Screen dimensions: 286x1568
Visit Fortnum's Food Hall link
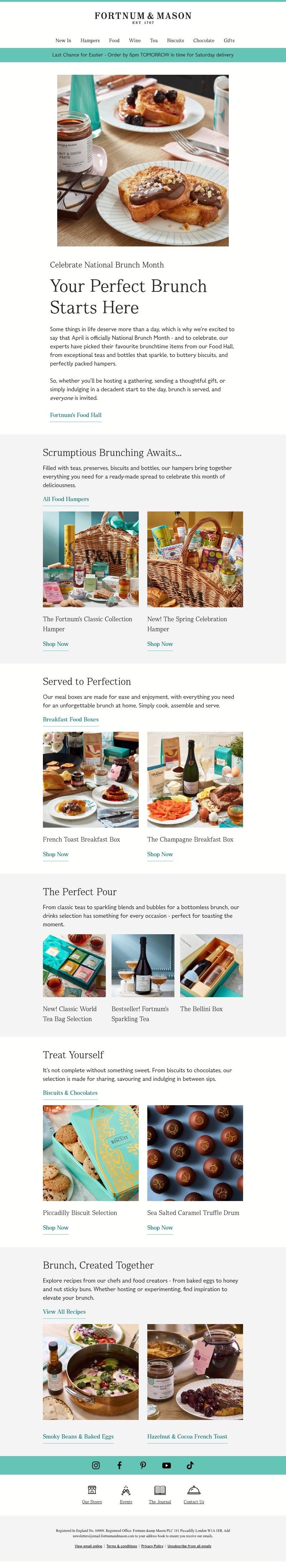75,415
